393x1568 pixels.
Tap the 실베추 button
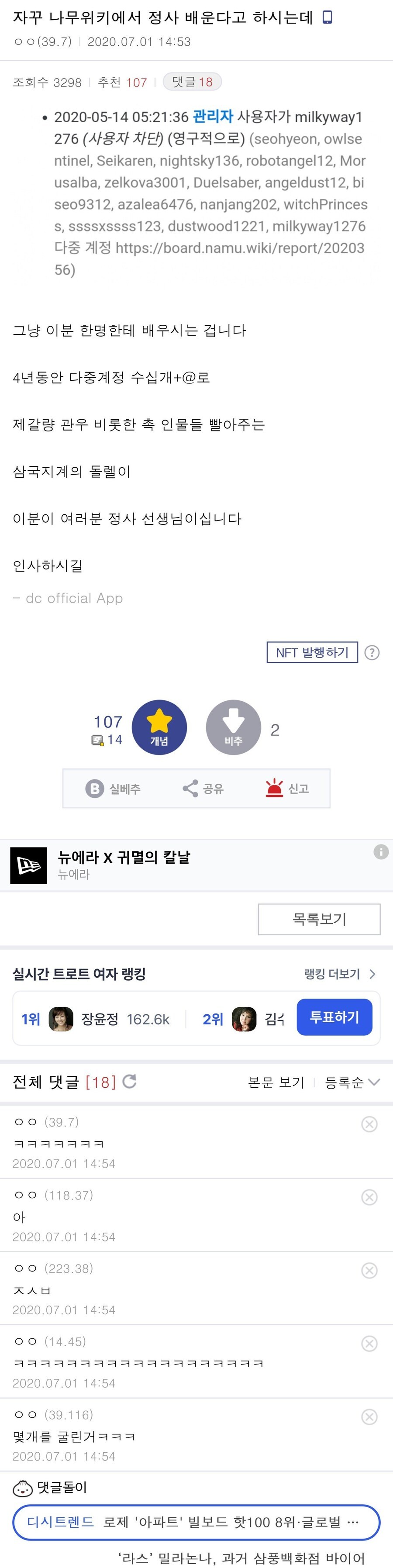coord(113,788)
